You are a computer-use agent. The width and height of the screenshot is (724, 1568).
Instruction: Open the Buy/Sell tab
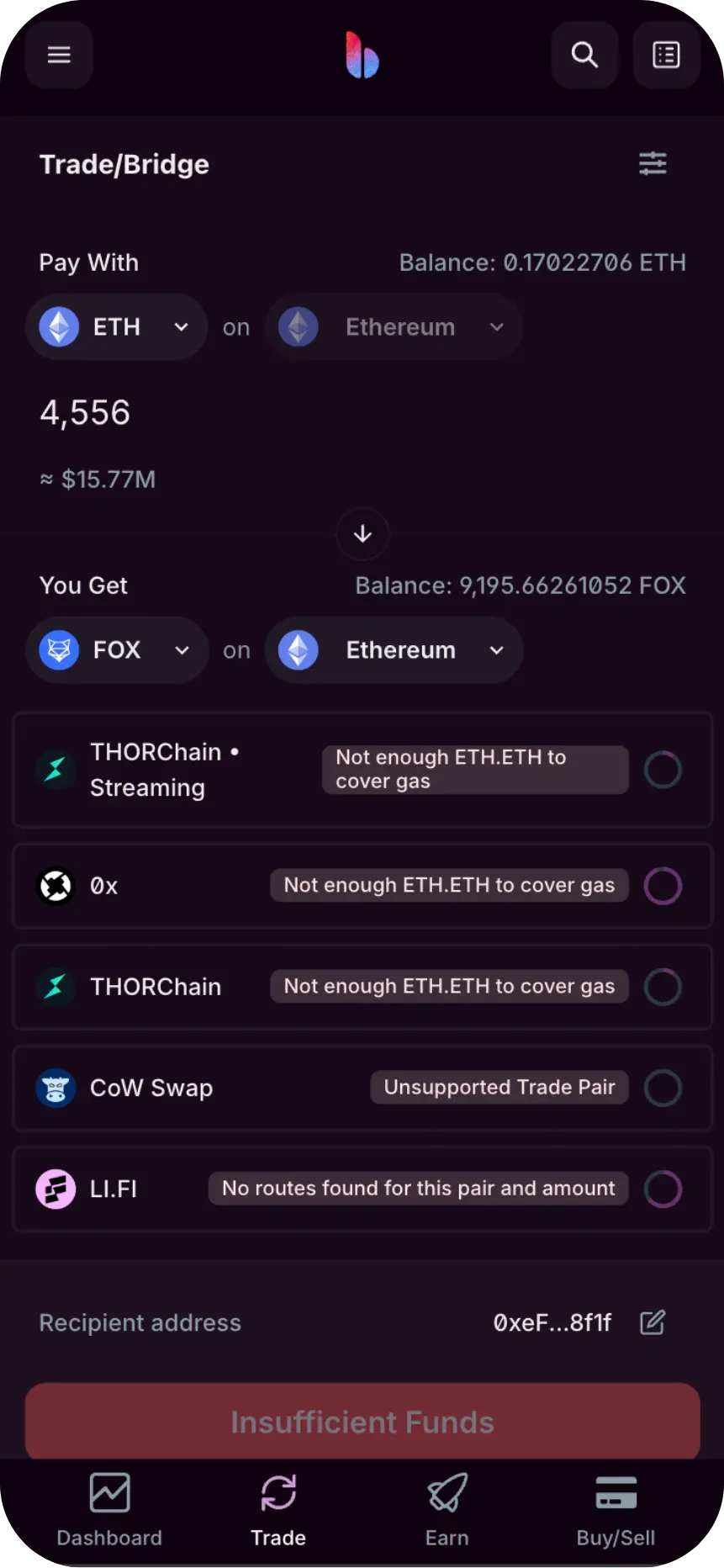point(616,1511)
